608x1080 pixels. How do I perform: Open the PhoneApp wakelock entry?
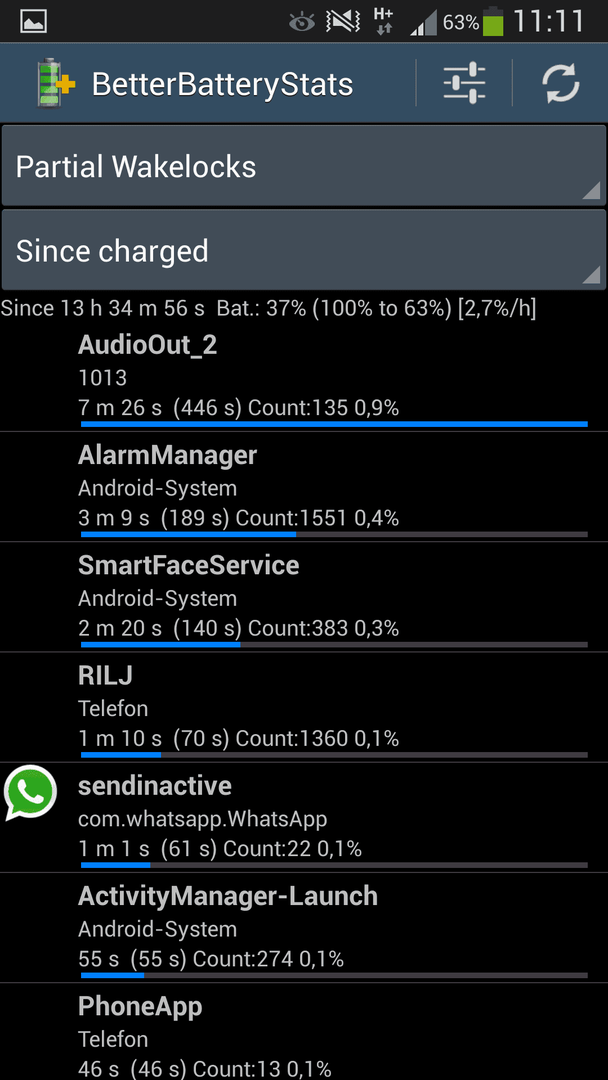click(x=304, y=1032)
